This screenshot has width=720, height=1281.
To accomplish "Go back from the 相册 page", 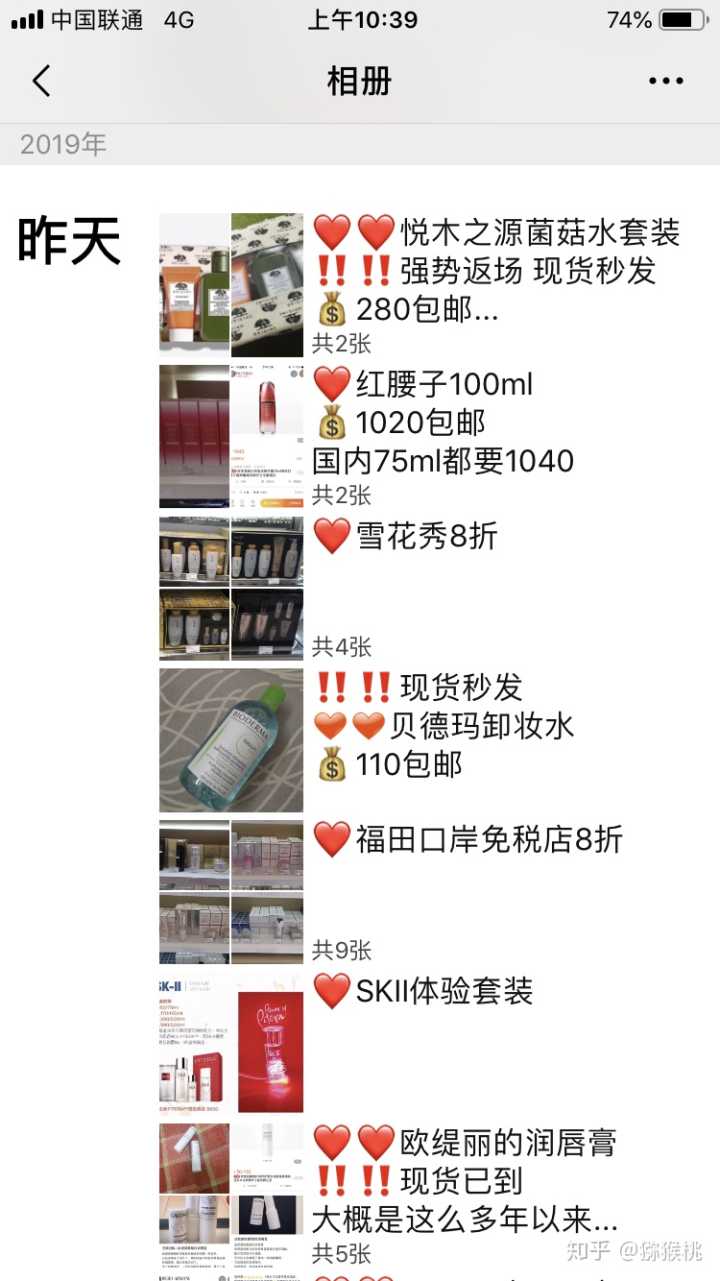I will (x=41, y=81).
